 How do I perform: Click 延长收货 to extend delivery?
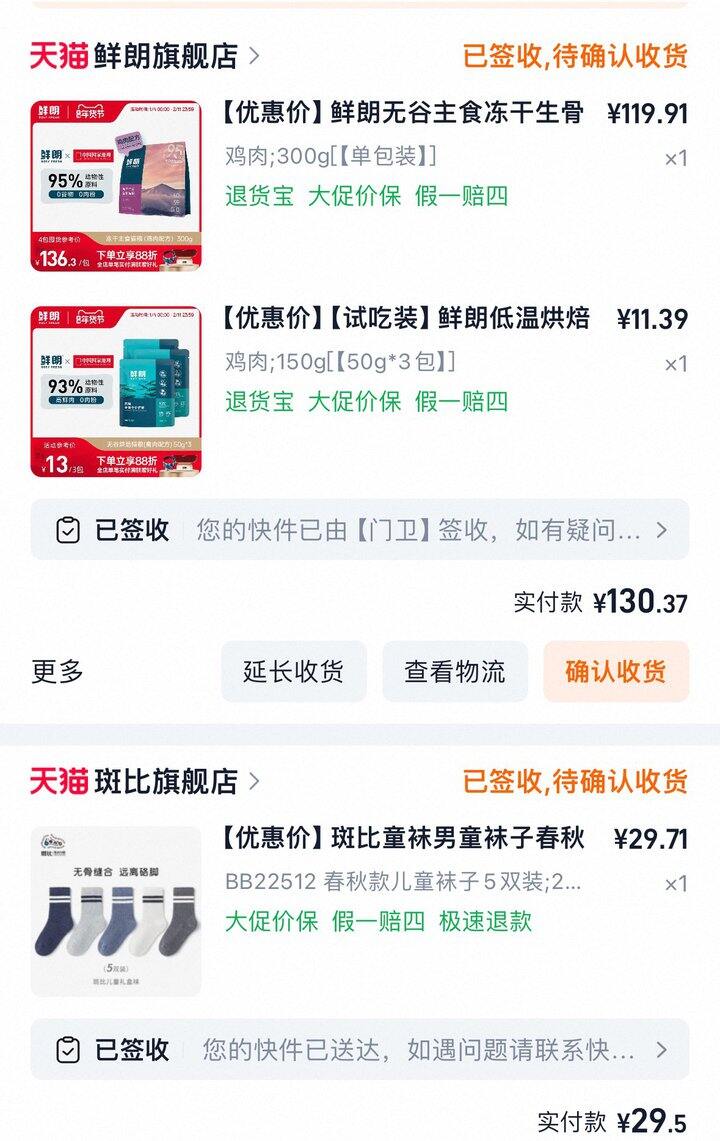click(295, 672)
